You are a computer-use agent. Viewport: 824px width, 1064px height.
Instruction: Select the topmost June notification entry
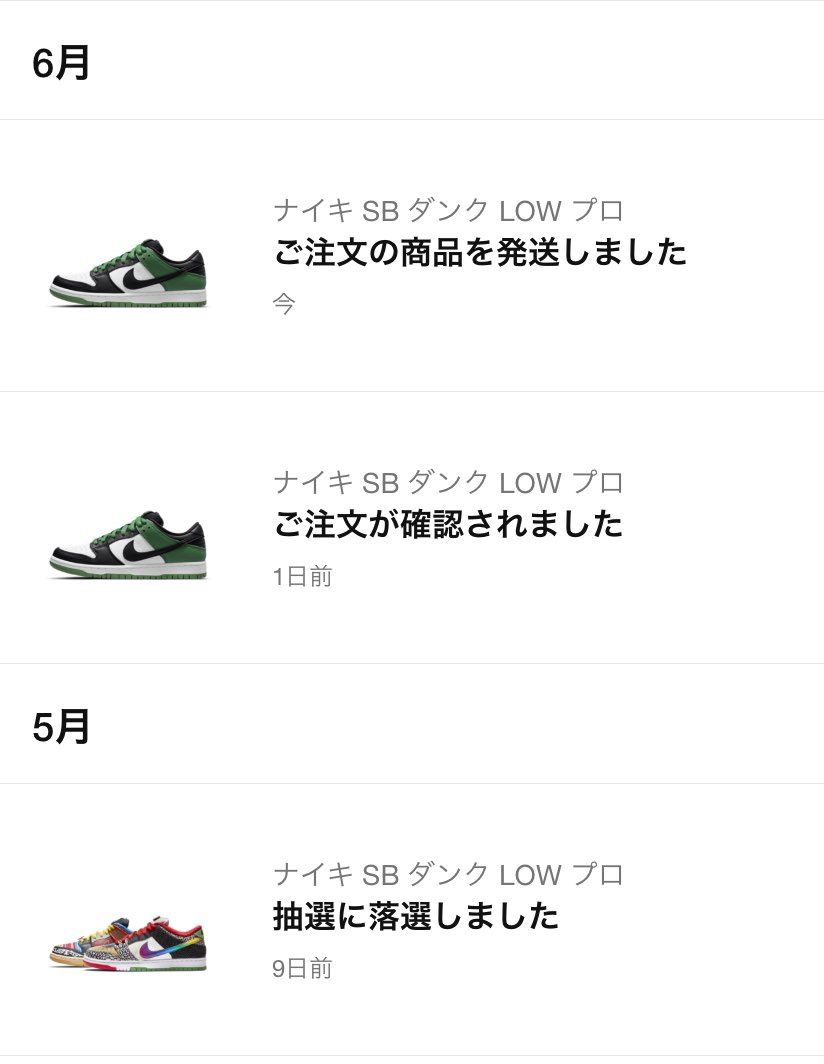[x=412, y=255]
